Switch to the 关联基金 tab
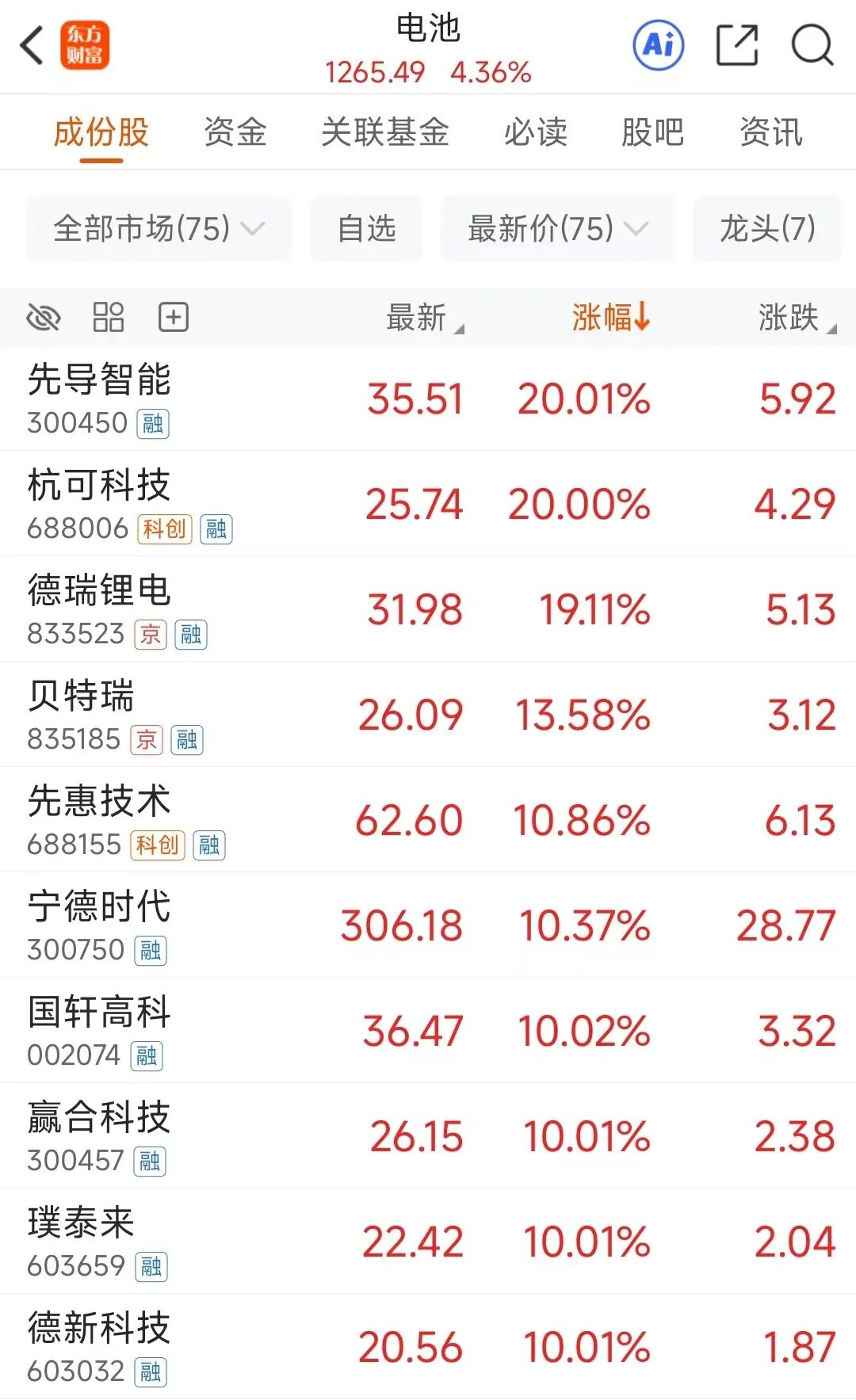 click(x=385, y=132)
